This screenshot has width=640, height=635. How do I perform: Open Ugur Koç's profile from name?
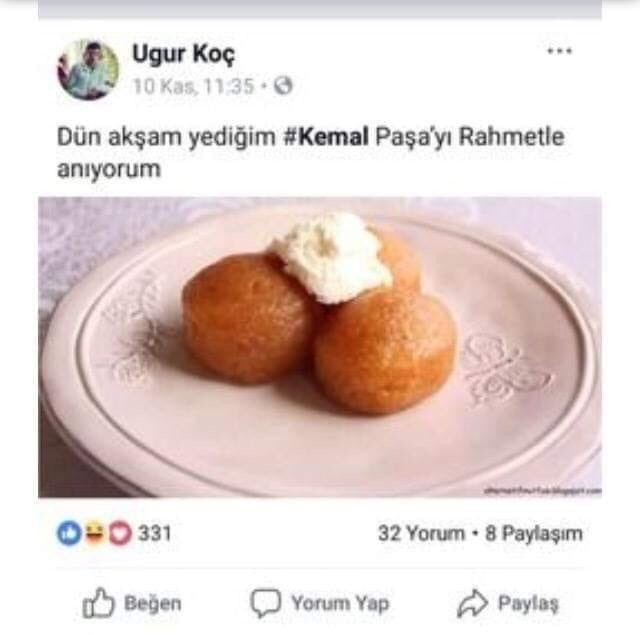pos(184,54)
